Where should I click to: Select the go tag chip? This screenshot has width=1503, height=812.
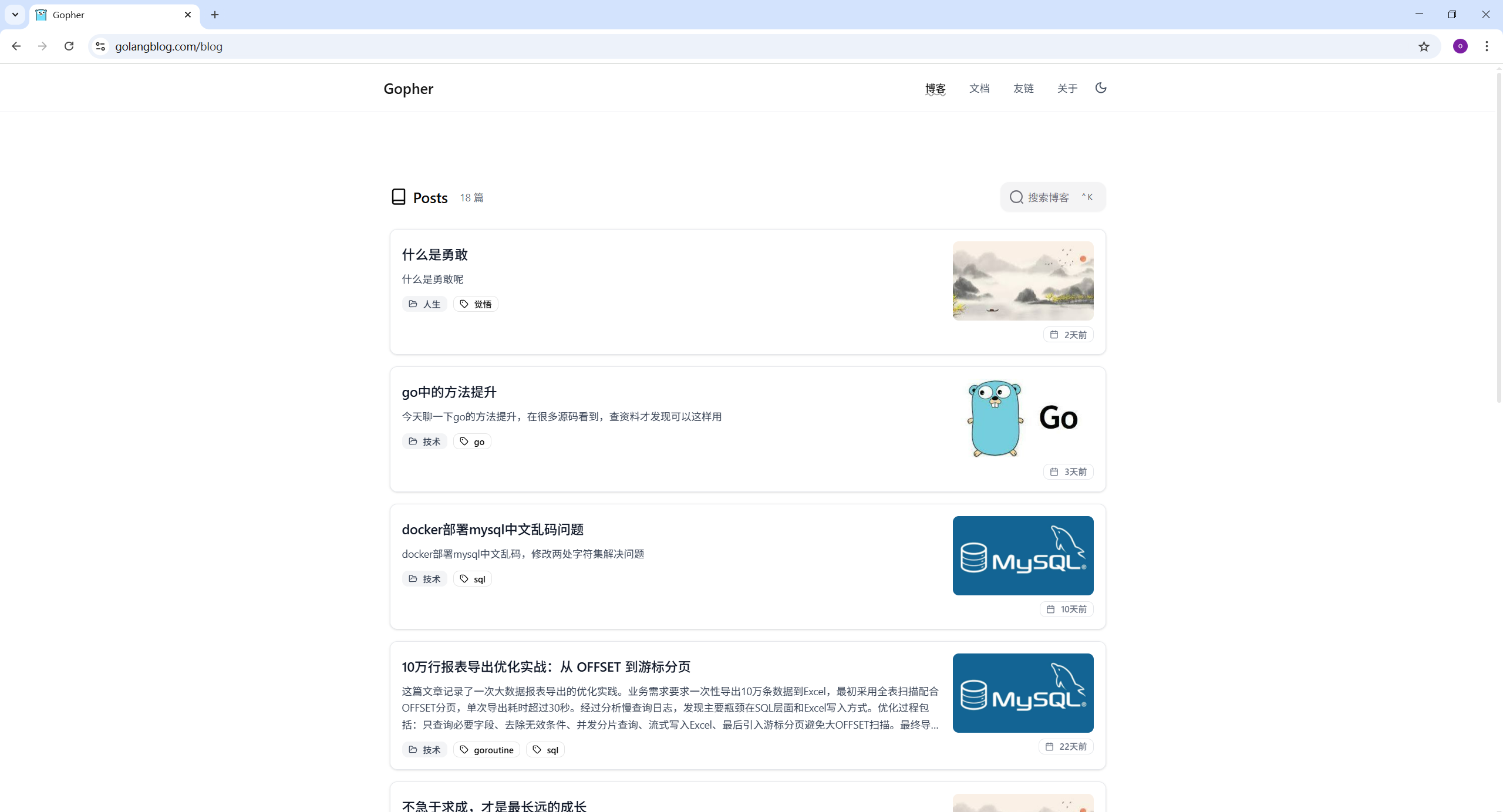coord(472,442)
